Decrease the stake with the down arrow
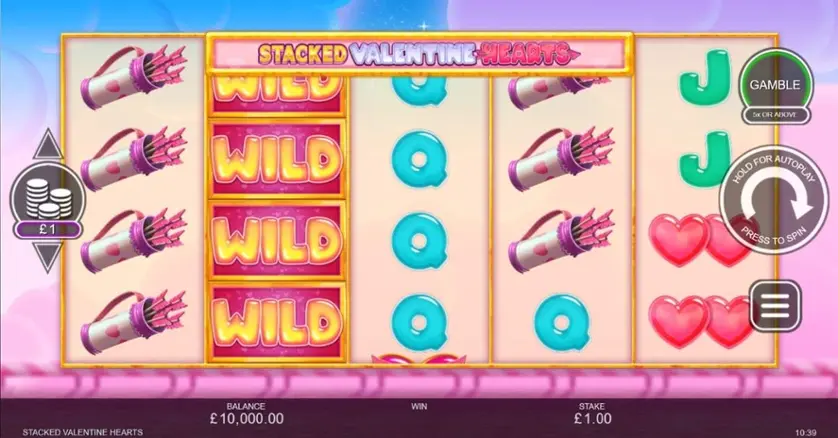The width and height of the screenshot is (838, 438). [48, 258]
